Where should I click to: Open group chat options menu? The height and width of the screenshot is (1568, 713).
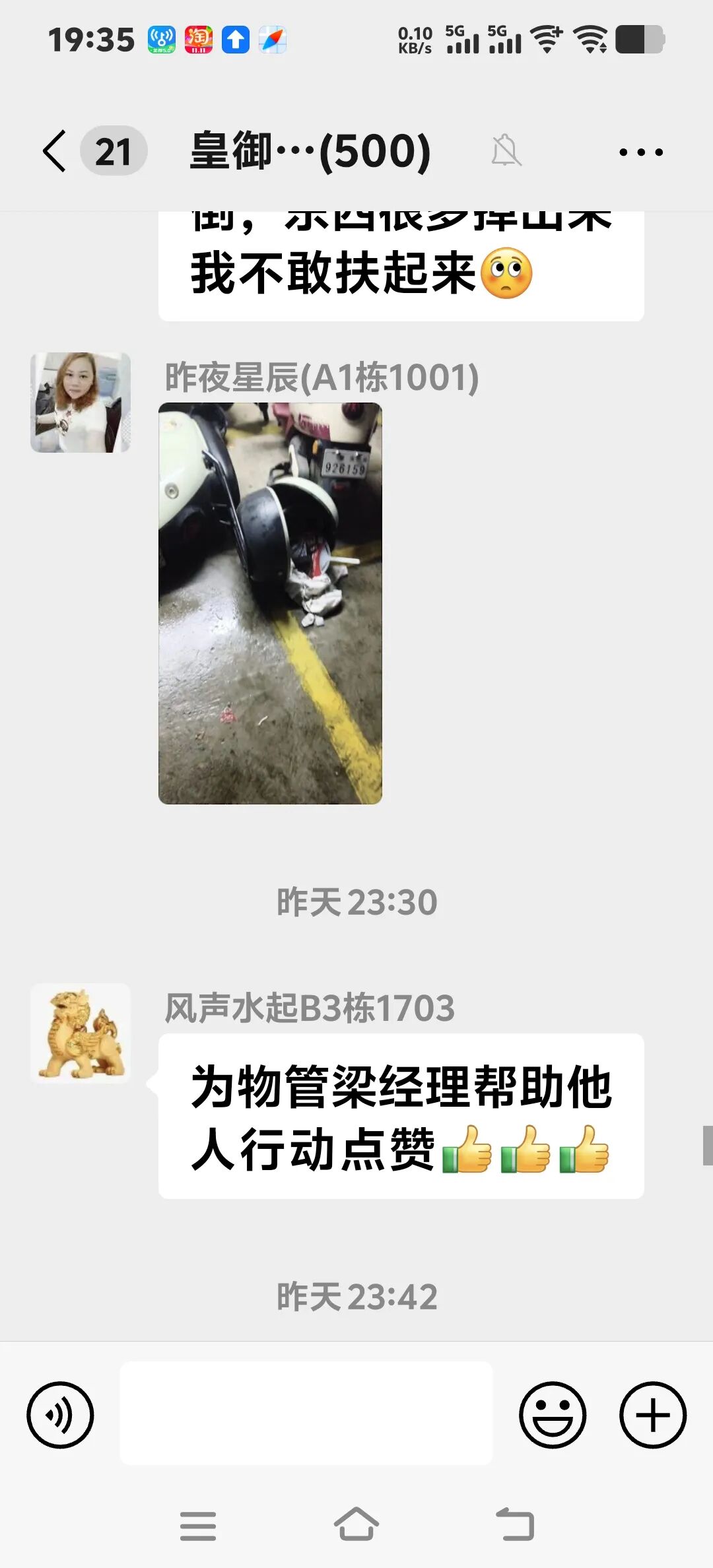(640, 152)
